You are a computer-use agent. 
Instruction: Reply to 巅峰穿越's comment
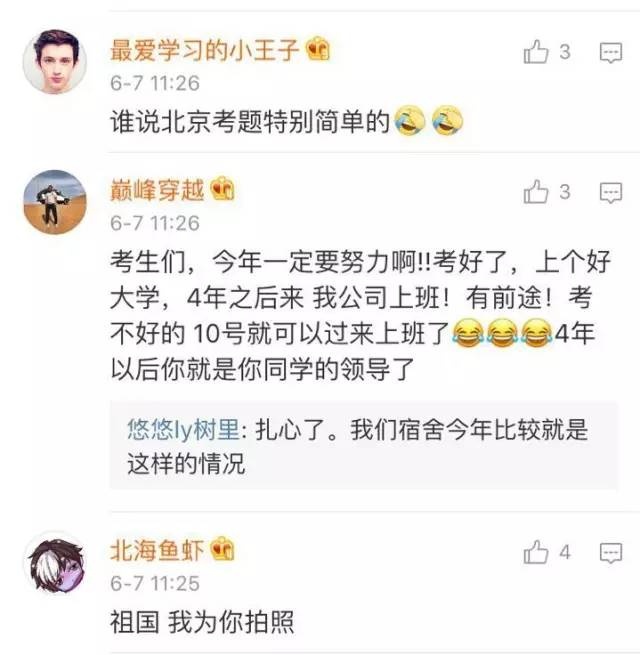[x=610, y=192]
